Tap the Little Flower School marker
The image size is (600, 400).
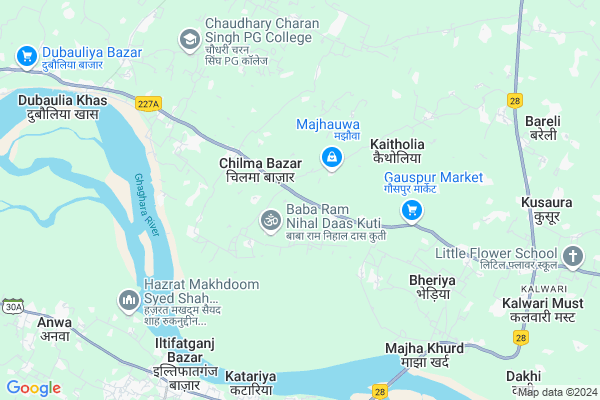click(572, 257)
